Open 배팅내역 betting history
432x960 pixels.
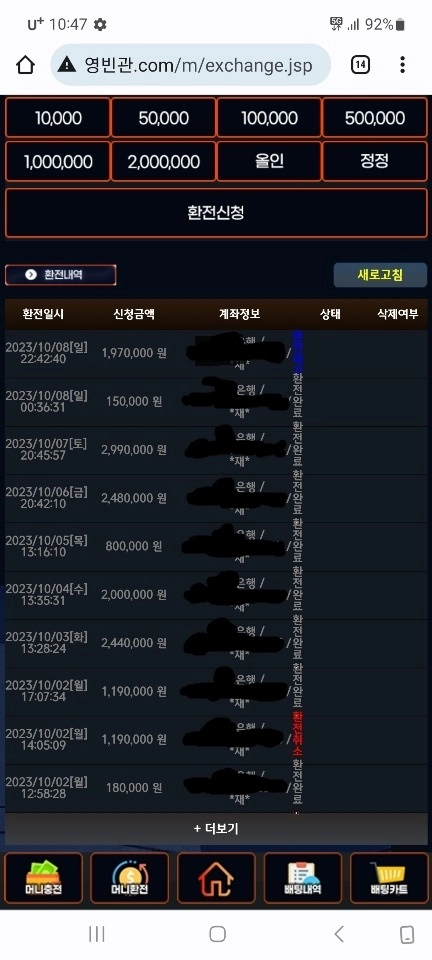303,878
